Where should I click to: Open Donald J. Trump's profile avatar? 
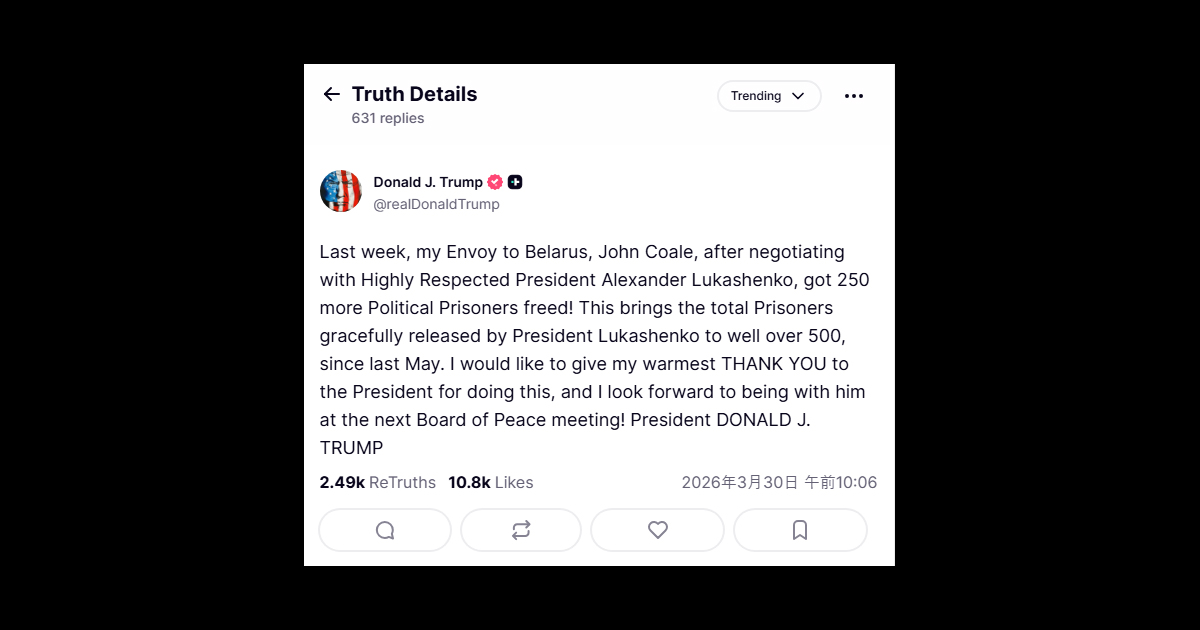point(341,191)
